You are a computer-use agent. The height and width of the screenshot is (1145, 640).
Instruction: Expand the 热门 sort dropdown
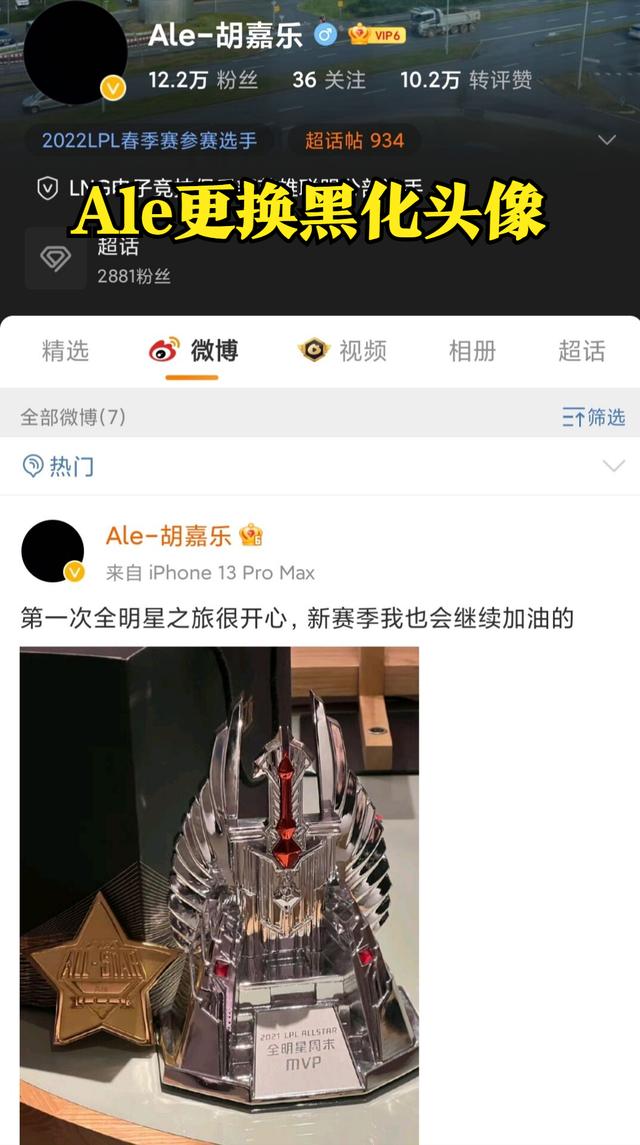(x=612, y=466)
